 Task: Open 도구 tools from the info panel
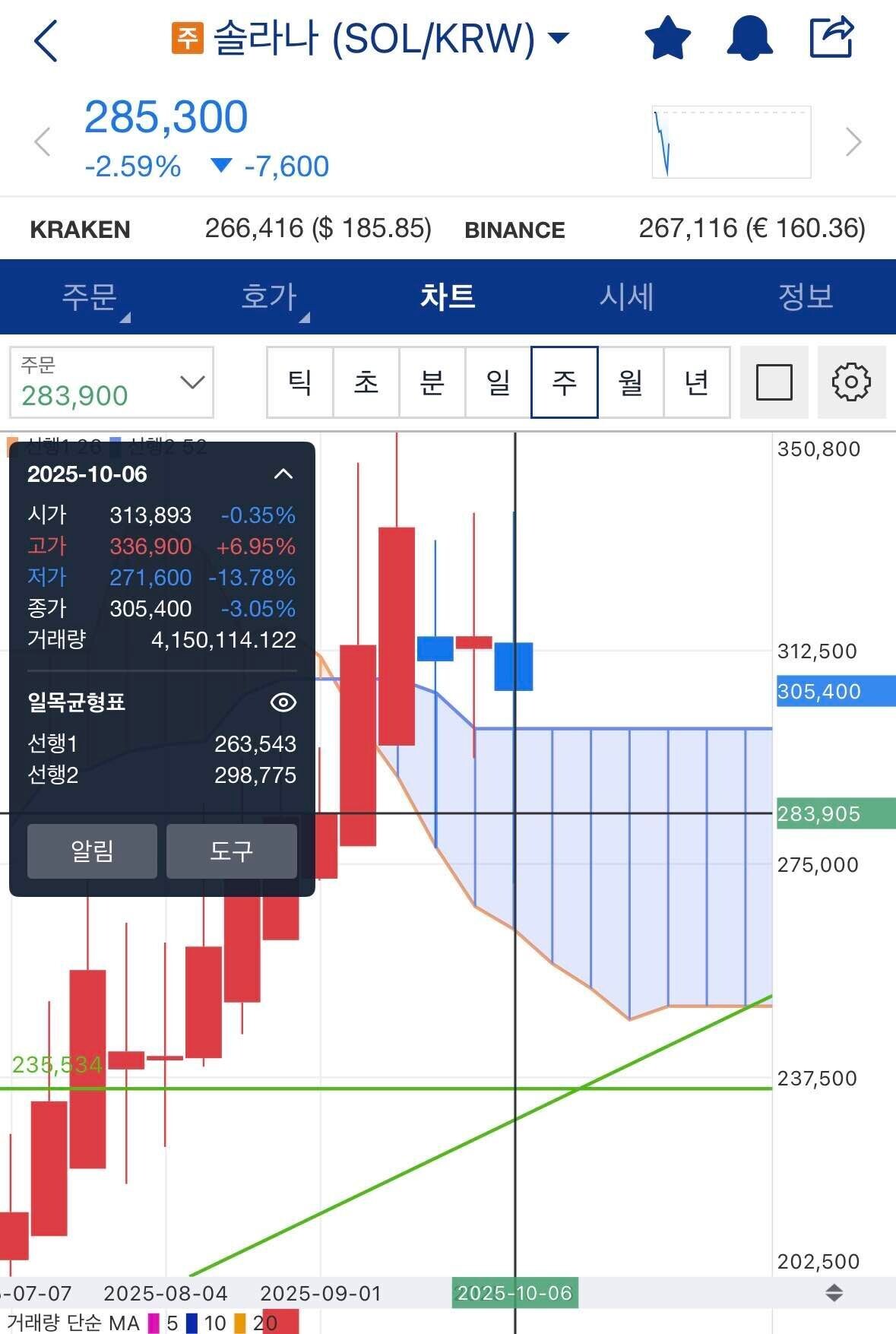coord(230,851)
